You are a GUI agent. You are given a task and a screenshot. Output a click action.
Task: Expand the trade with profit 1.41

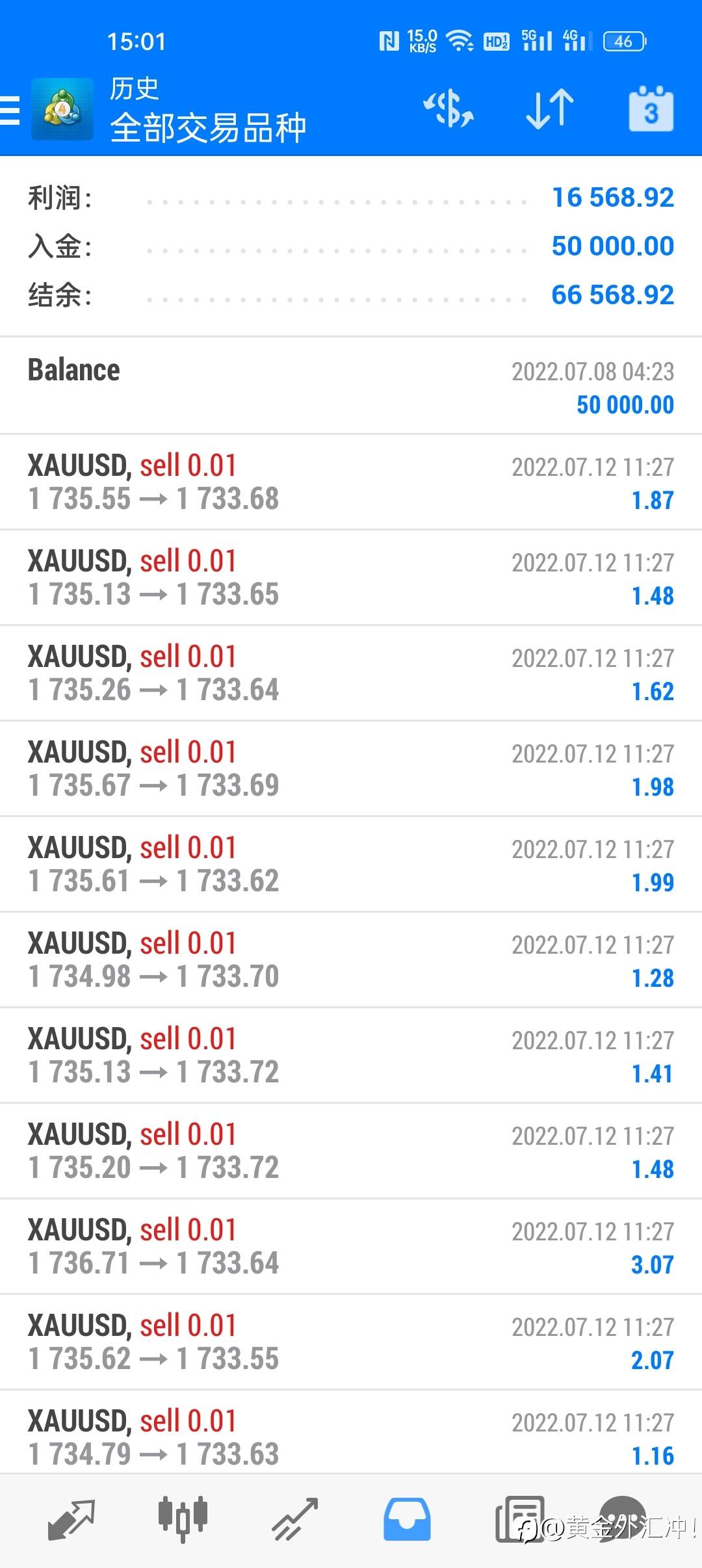point(351,1056)
